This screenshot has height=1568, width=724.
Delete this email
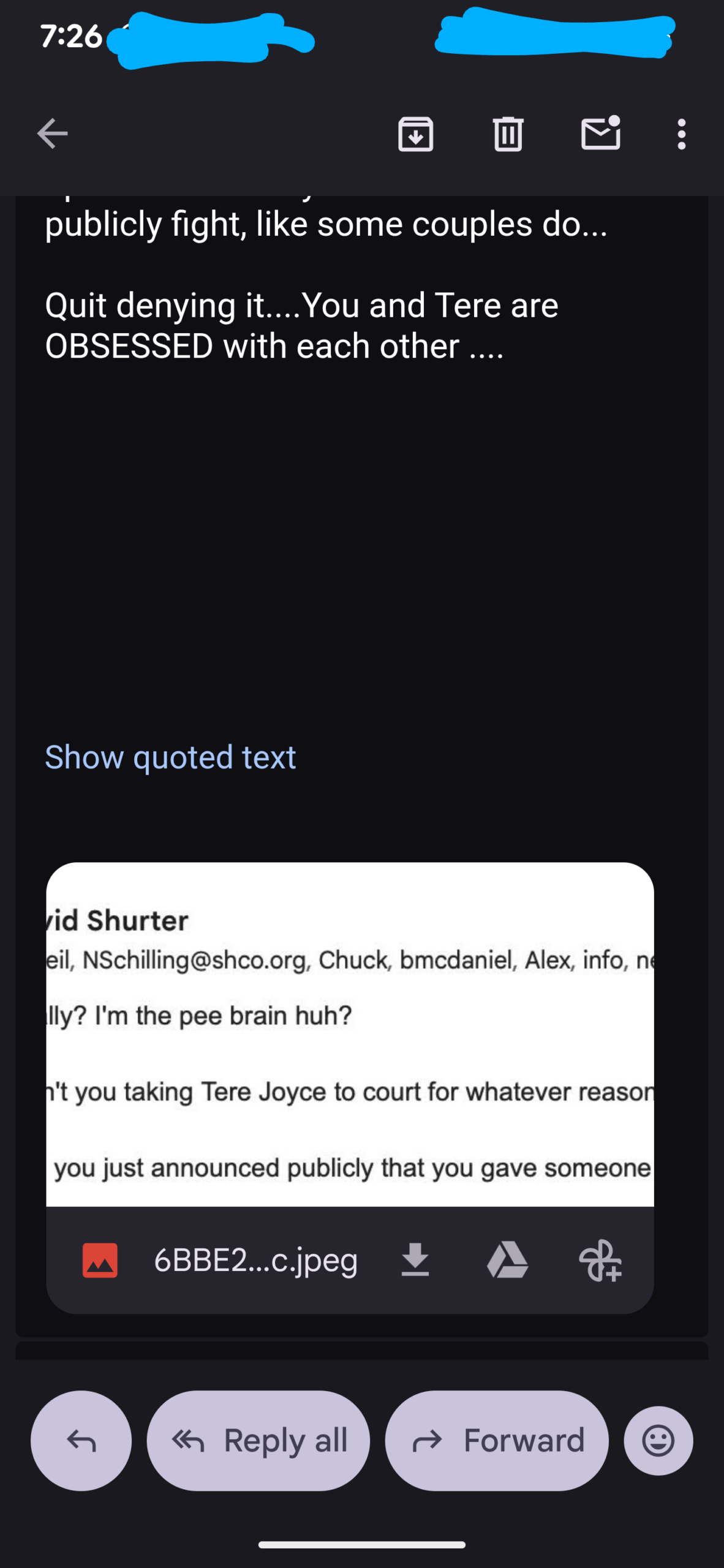(508, 134)
